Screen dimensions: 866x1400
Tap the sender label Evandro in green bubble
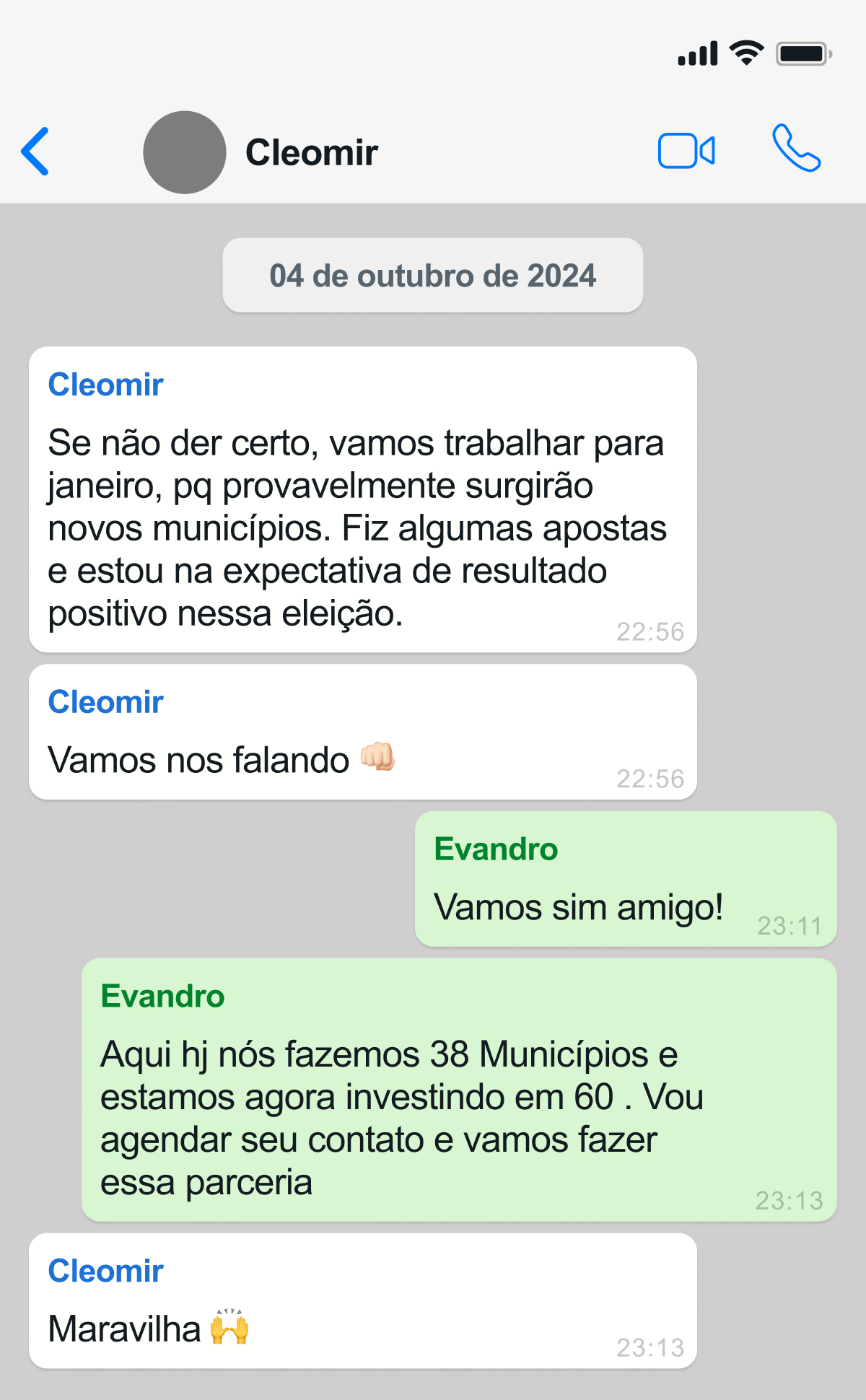[x=162, y=996]
